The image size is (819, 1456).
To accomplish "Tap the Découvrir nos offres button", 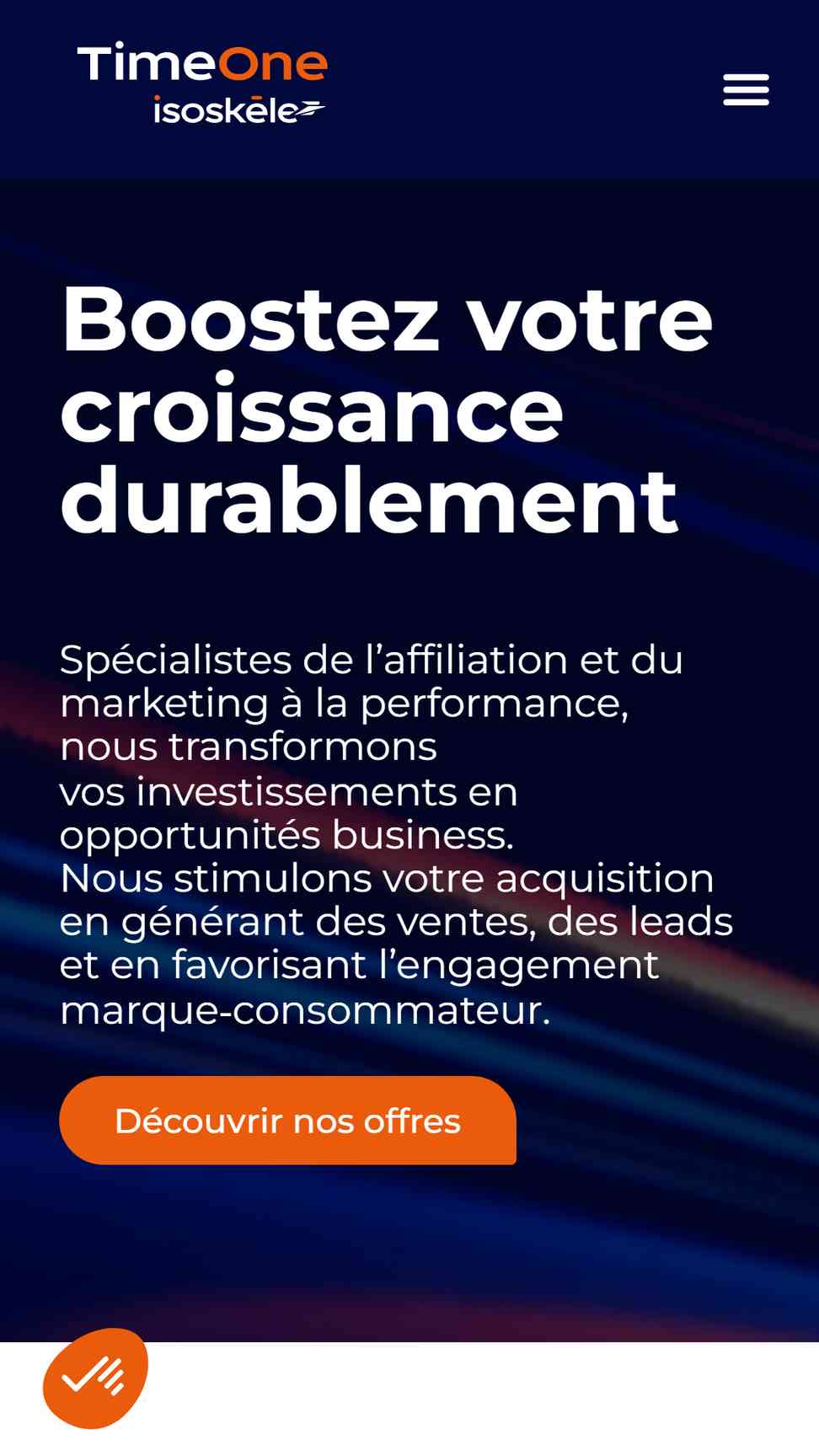I will pos(287,1121).
